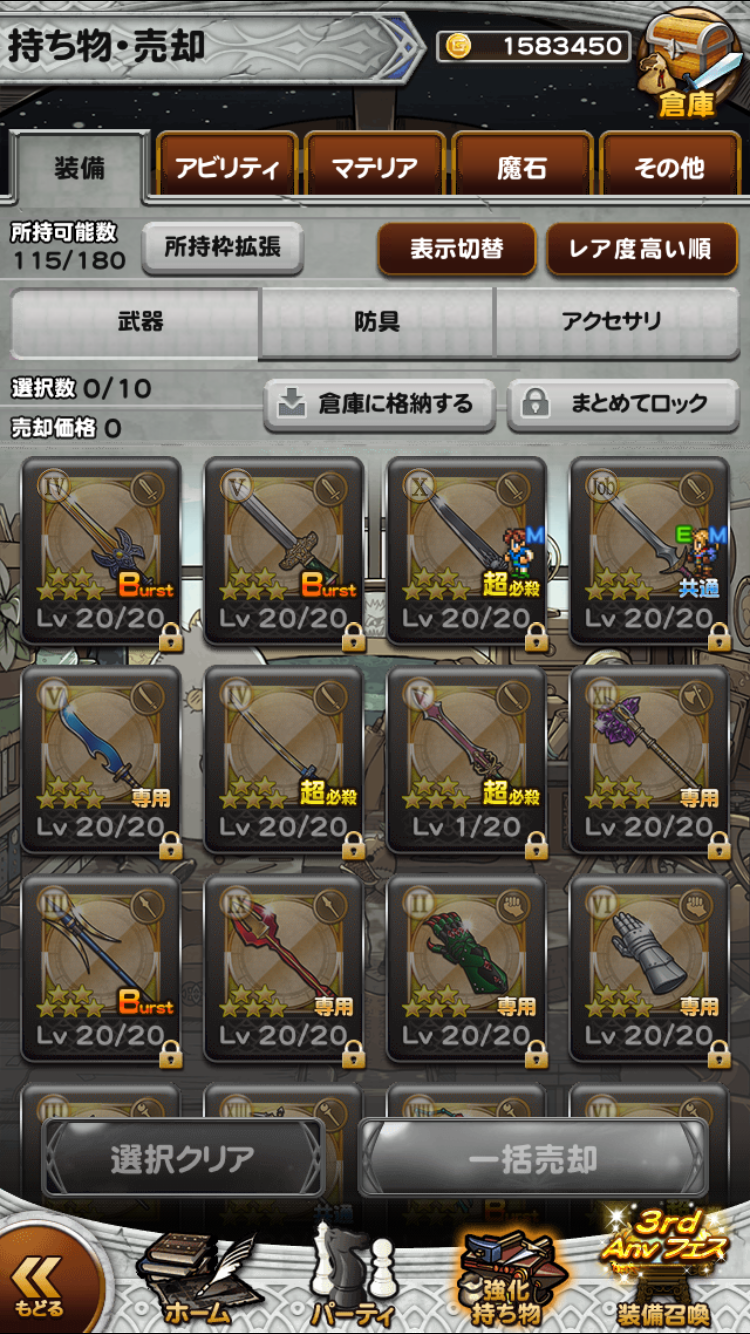
Task: Go back with the もどる button
Action: tap(42, 1285)
